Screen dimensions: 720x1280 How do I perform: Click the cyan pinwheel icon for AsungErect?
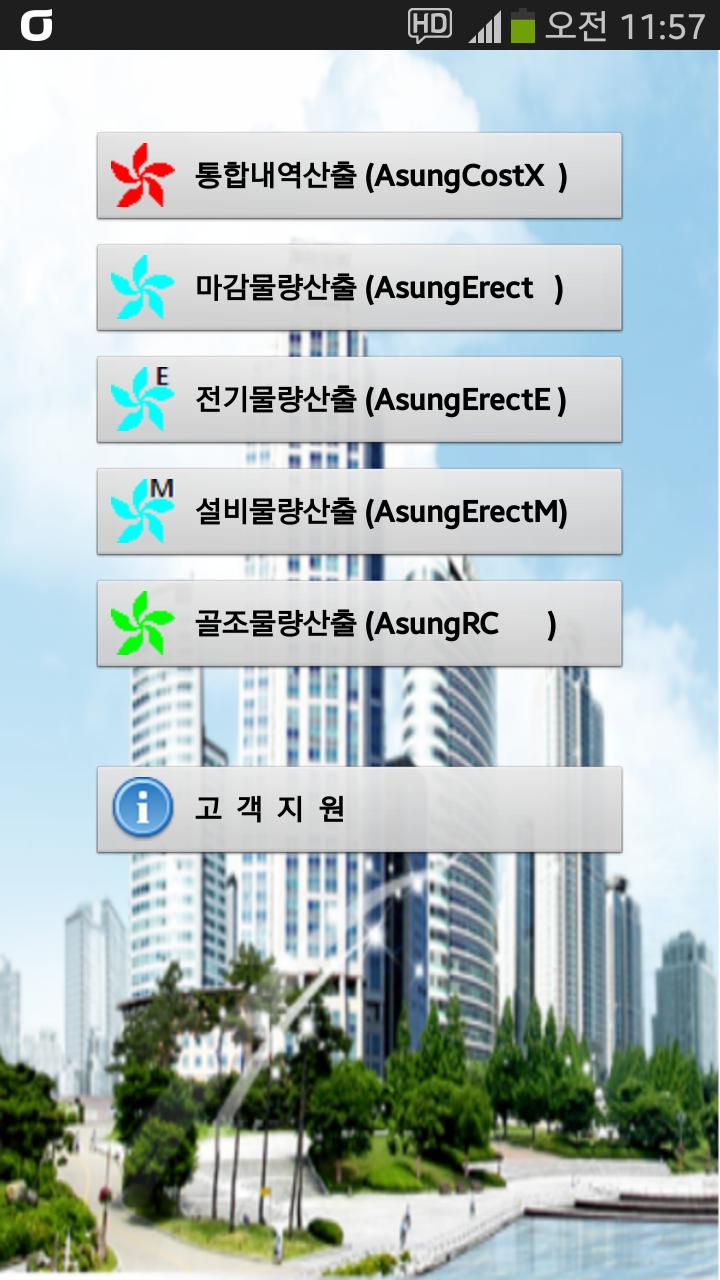[x=140, y=287]
